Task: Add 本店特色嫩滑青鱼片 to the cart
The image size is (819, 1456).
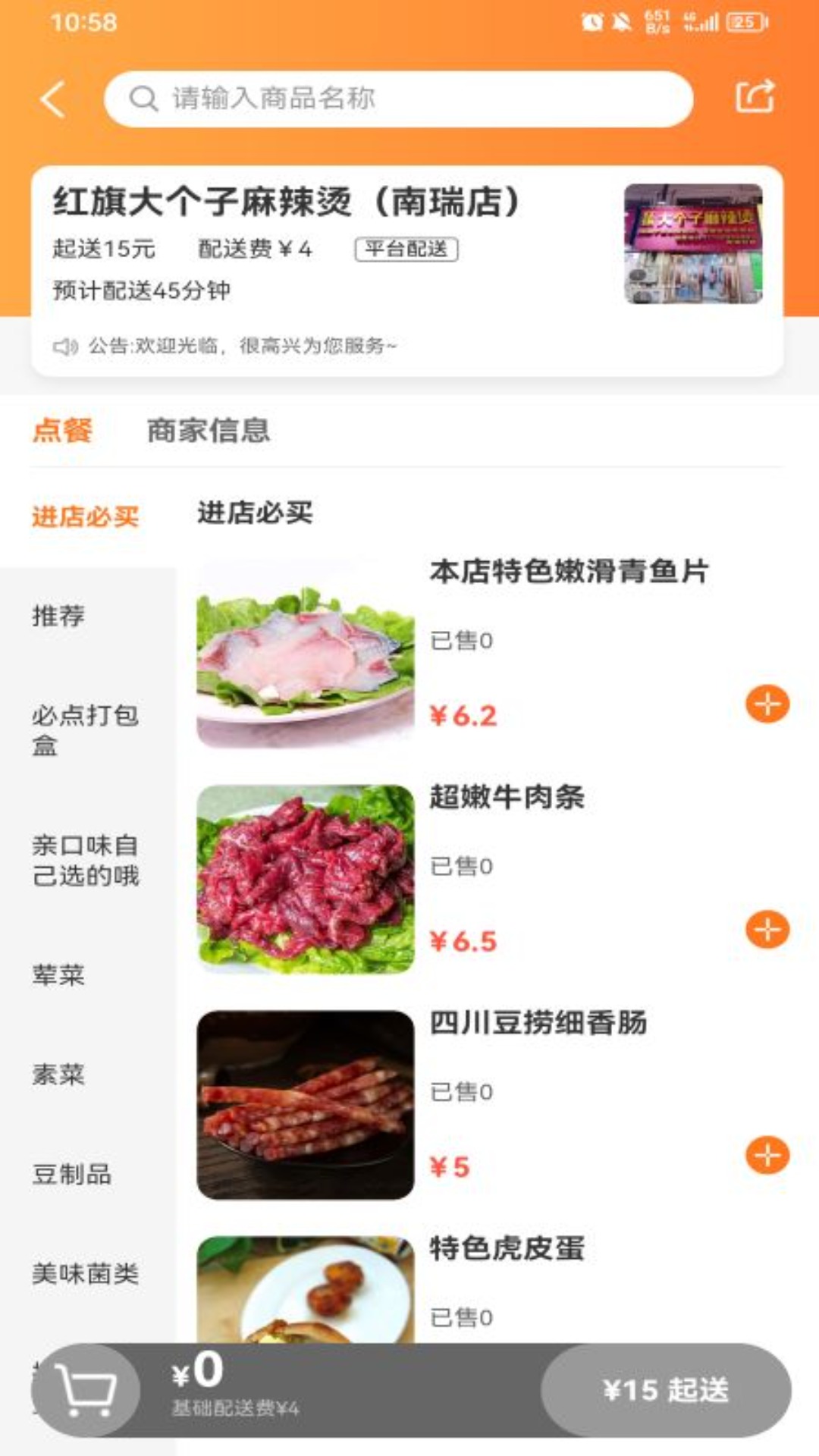Action: [x=767, y=704]
